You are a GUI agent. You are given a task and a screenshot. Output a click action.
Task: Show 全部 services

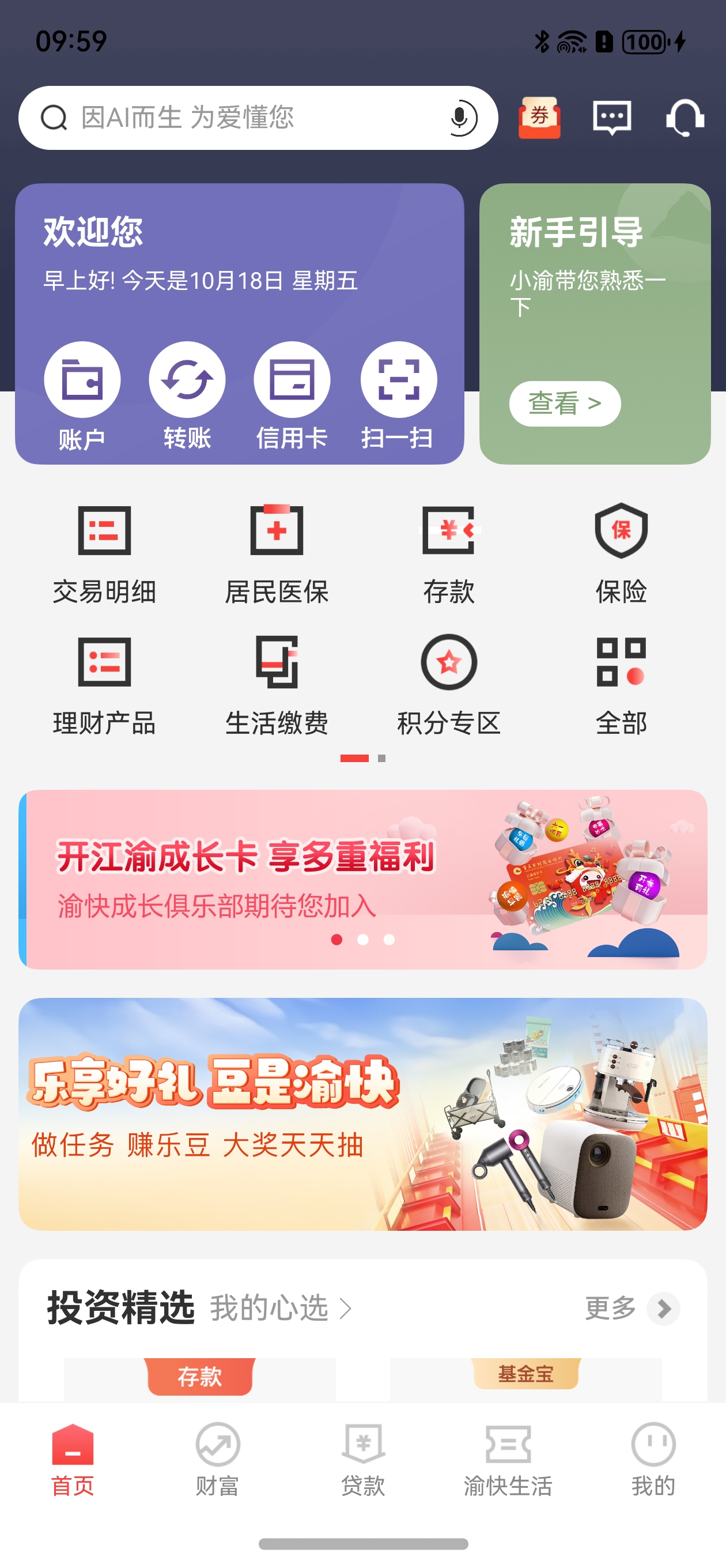tap(621, 685)
